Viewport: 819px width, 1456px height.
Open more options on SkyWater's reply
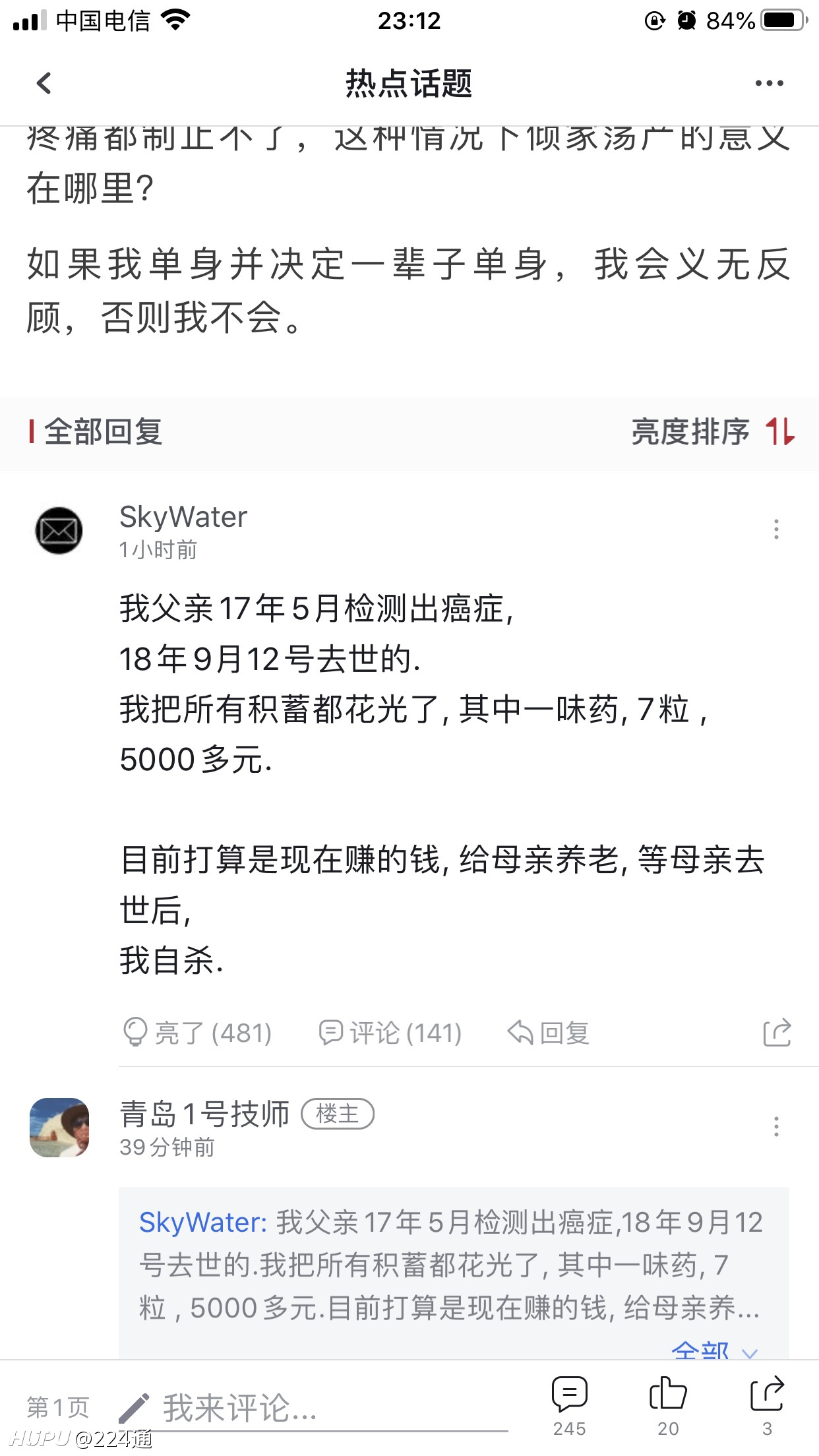(776, 529)
